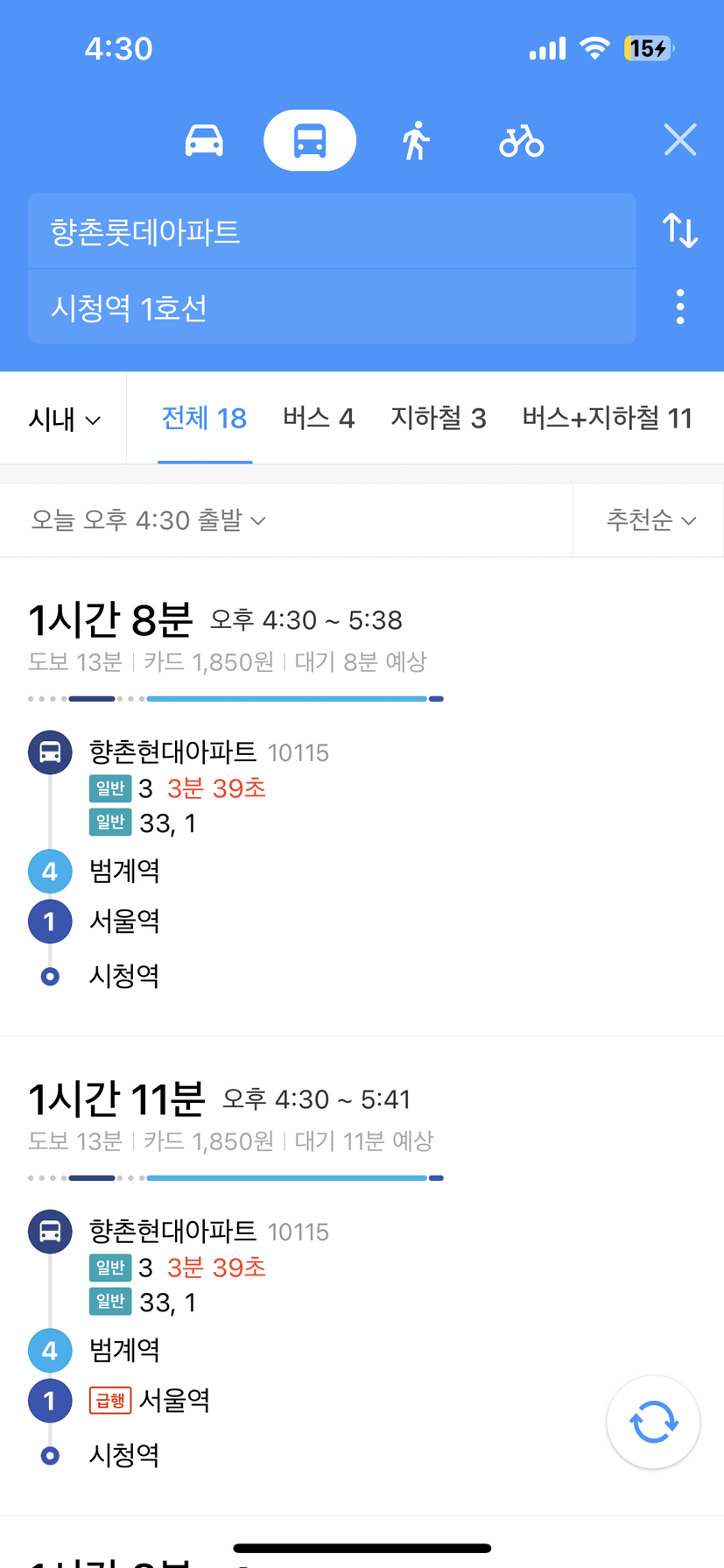This screenshot has width=724, height=1568.
Task: Open the three-dot more options menu
Action: point(680,307)
